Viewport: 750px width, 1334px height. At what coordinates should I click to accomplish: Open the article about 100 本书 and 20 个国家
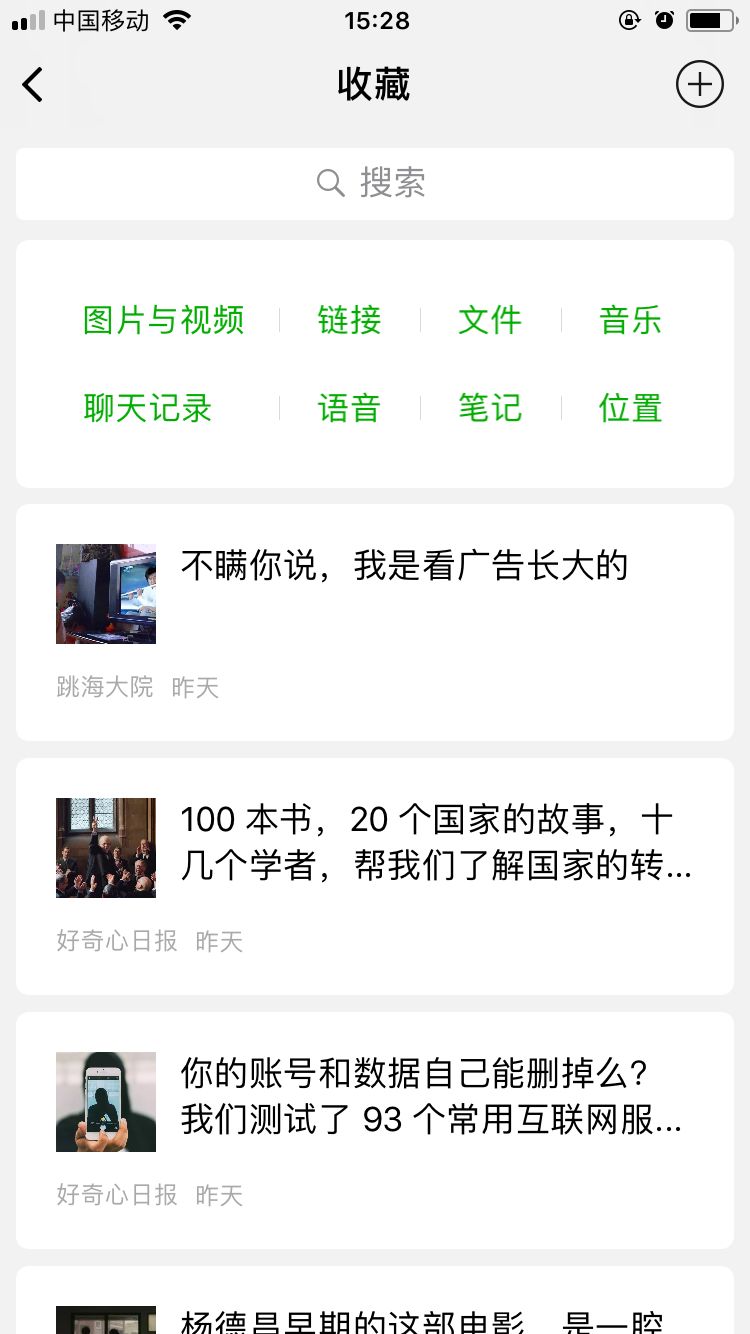point(434,843)
